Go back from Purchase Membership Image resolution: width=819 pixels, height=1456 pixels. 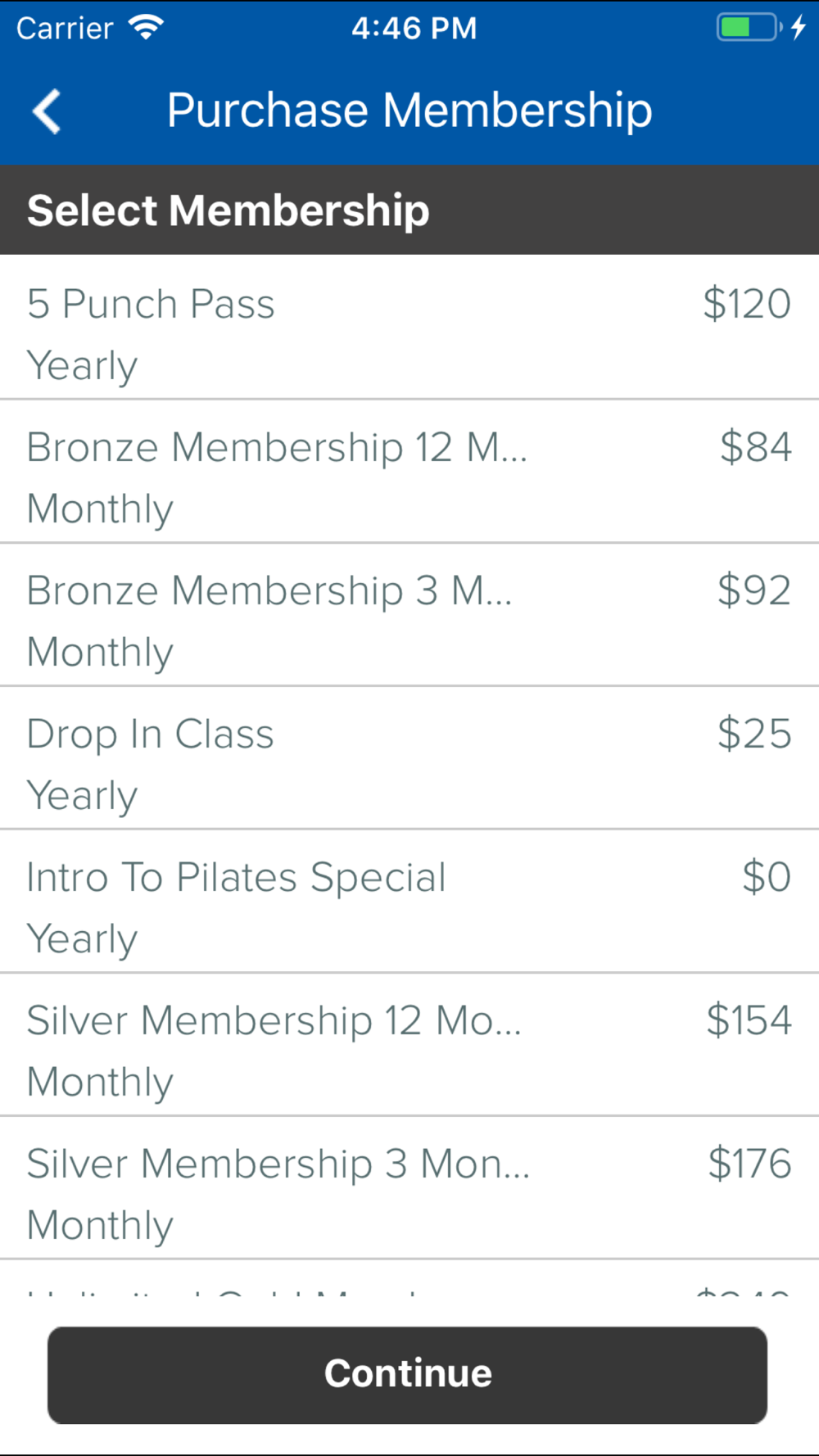(x=47, y=111)
